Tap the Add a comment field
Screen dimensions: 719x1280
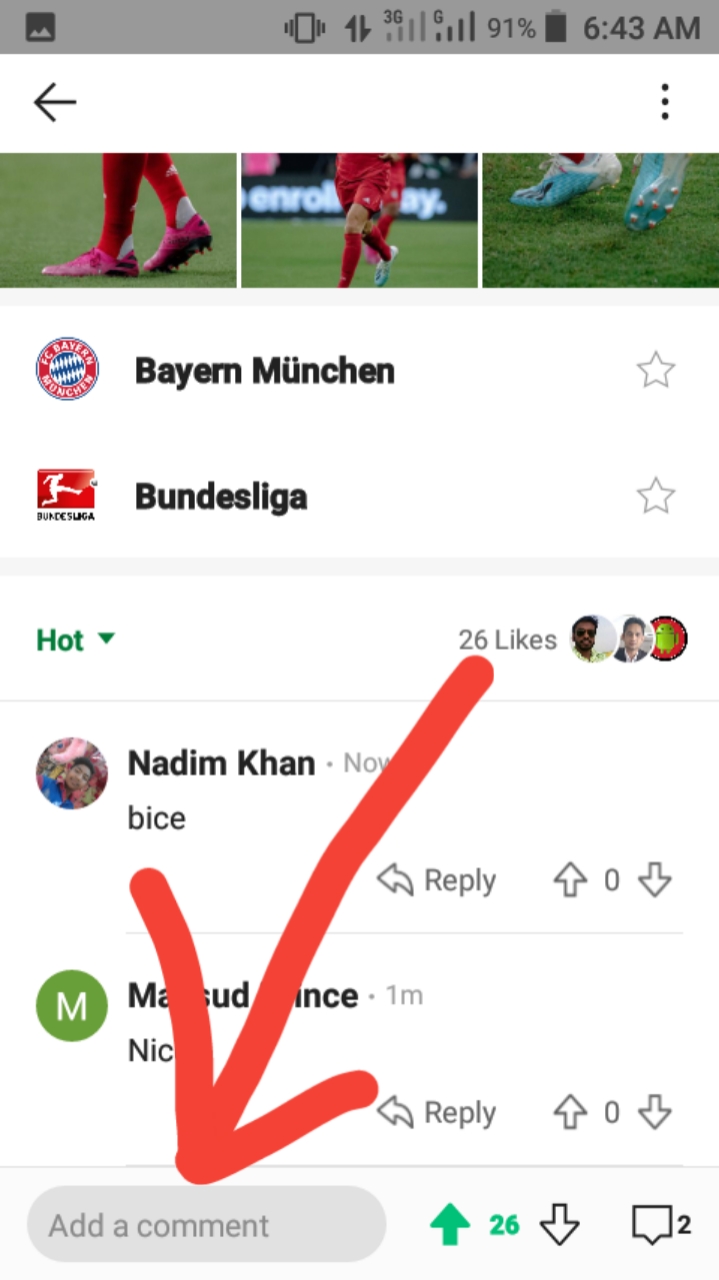coord(206,1225)
